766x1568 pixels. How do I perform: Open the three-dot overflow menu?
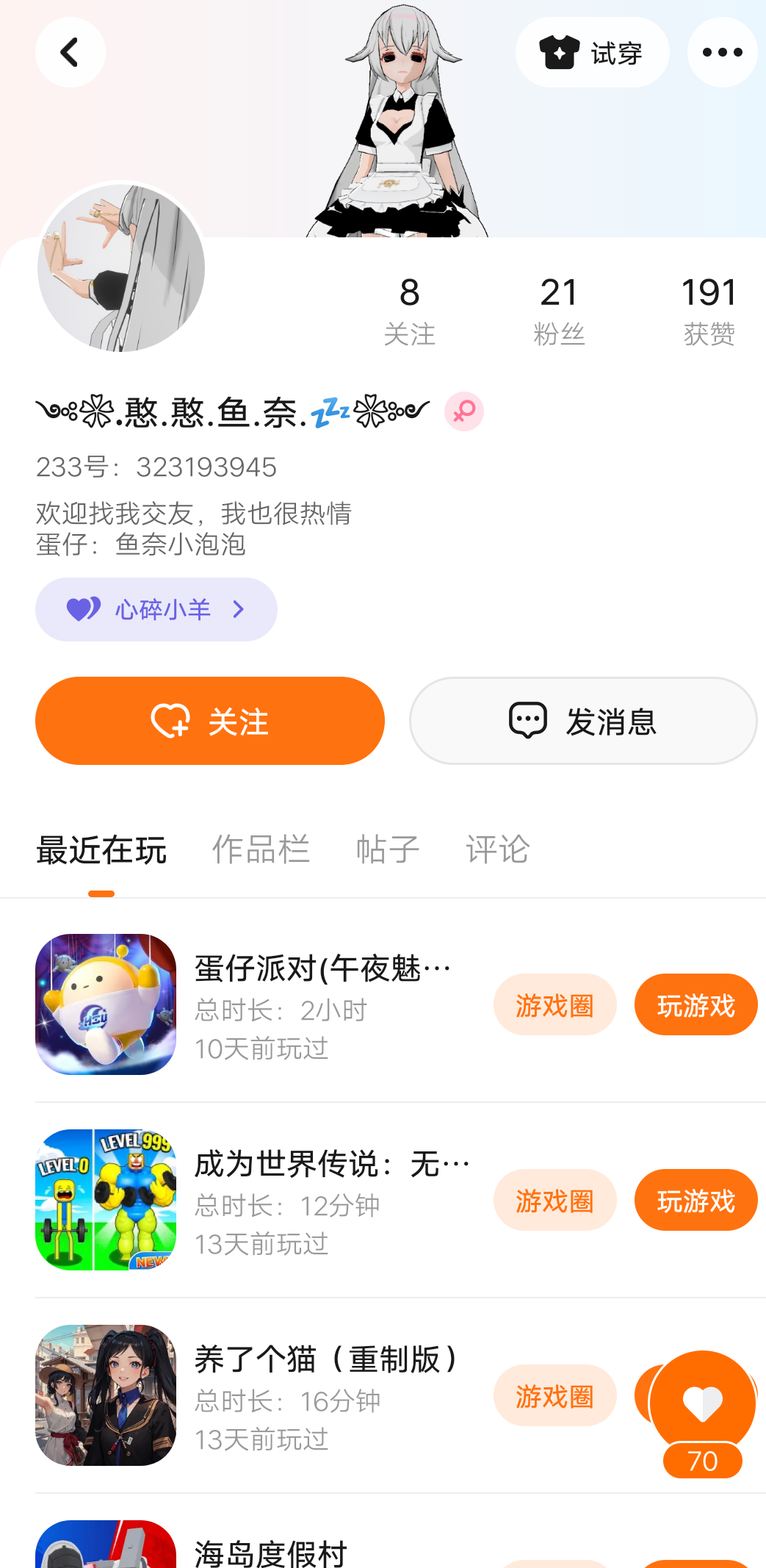click(722, 52)
